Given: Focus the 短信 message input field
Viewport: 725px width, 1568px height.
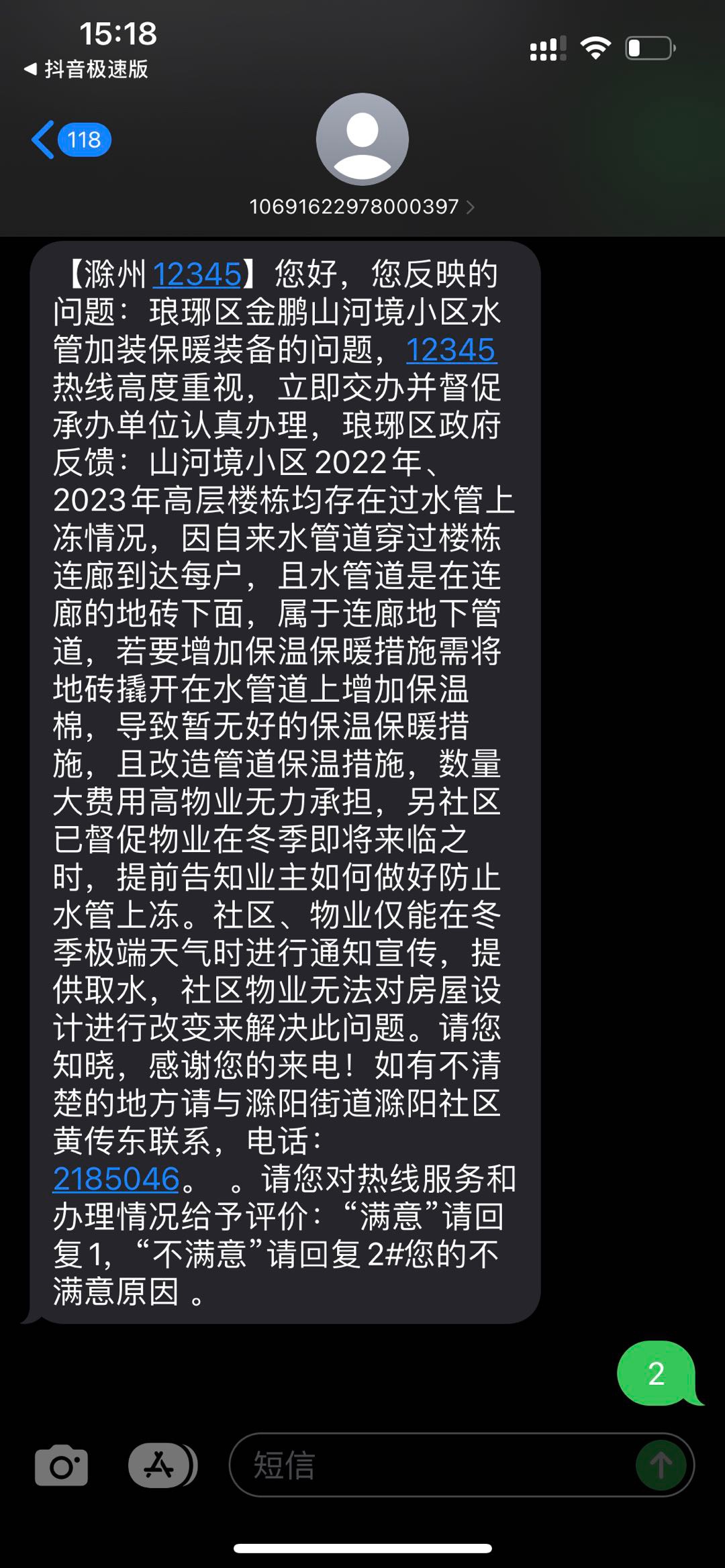Looking at the screenshot, I should [x=430, y=1465].
